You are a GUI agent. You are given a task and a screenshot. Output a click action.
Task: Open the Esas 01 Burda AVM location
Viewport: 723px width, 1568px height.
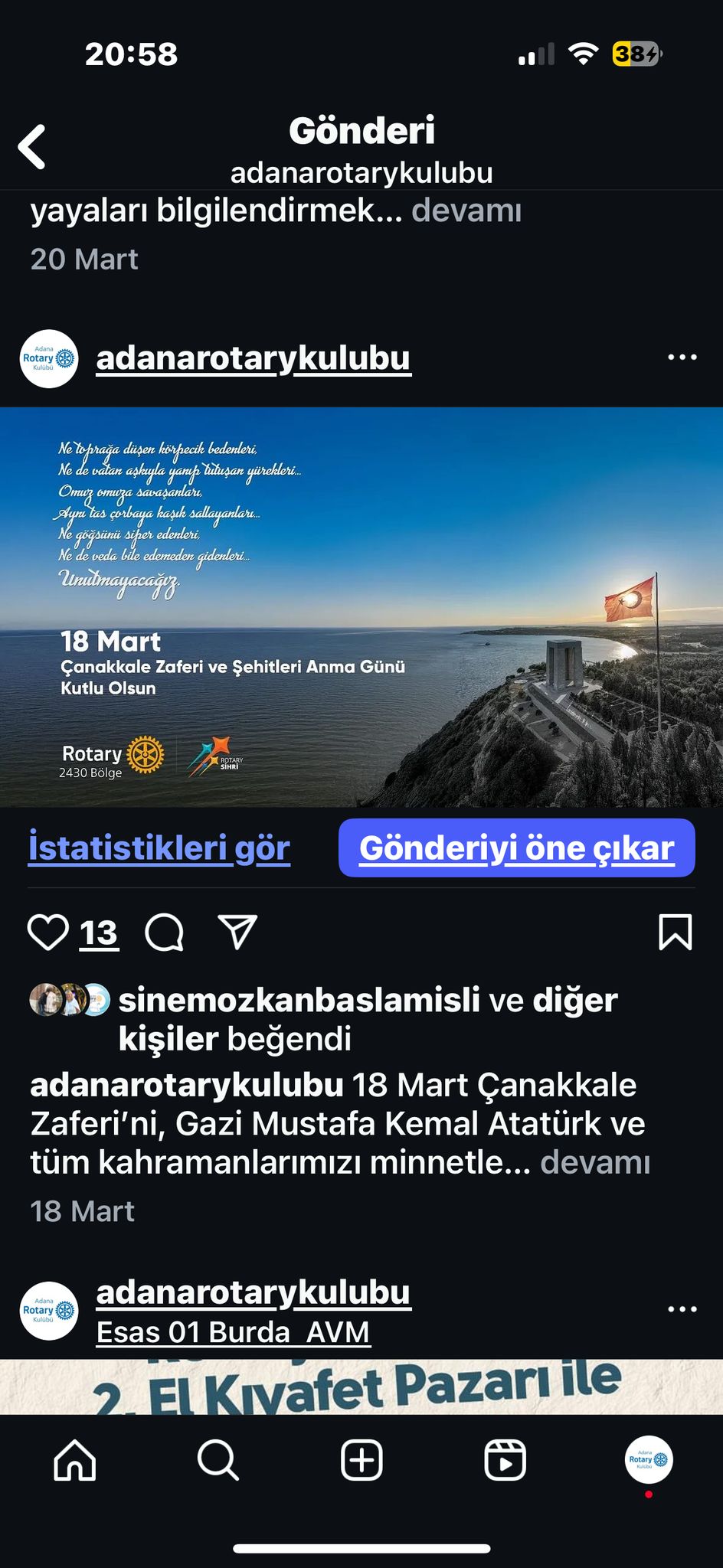click(x=233, y=1332)
